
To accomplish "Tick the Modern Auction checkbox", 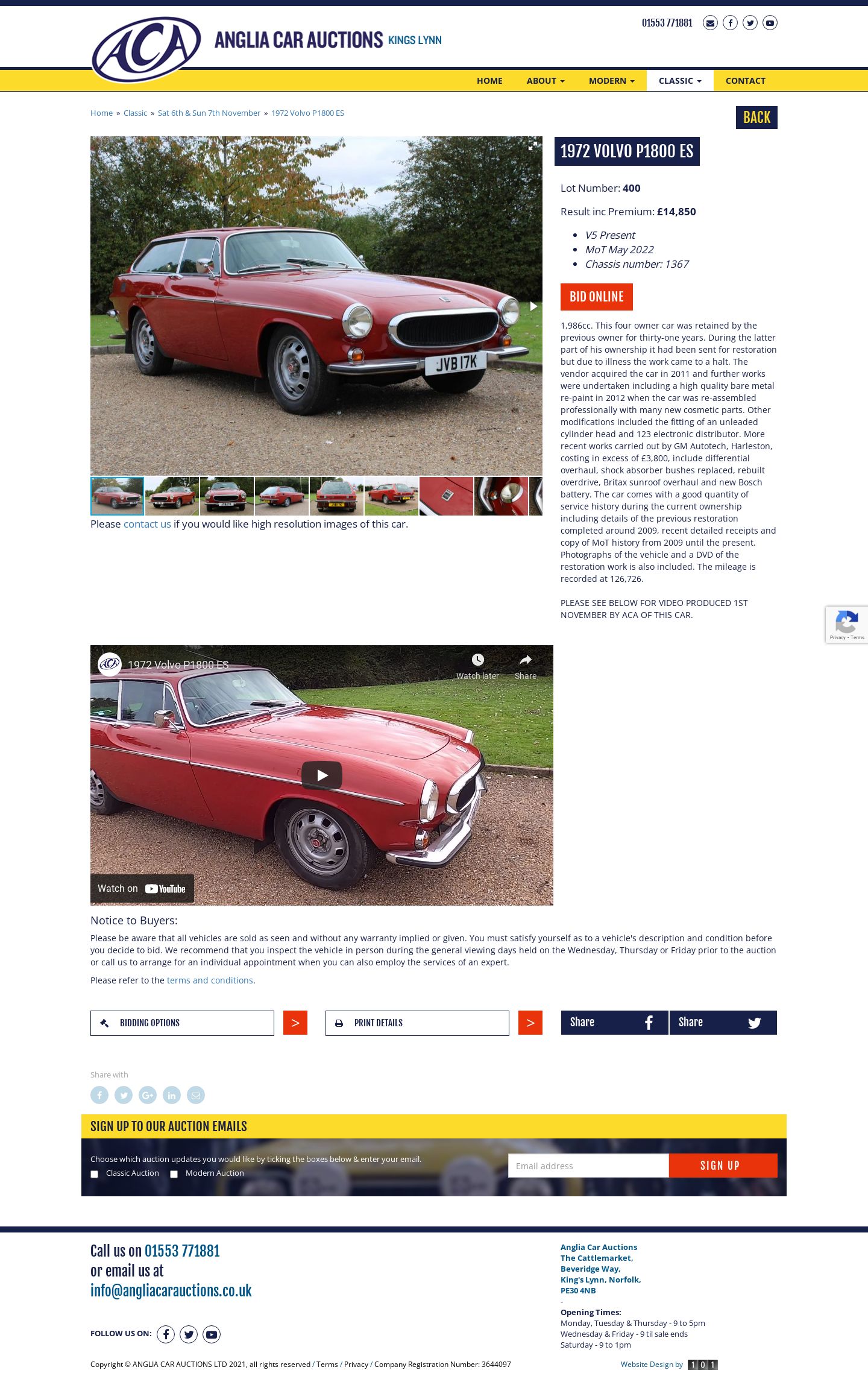I will click(x=174, y=1174).
